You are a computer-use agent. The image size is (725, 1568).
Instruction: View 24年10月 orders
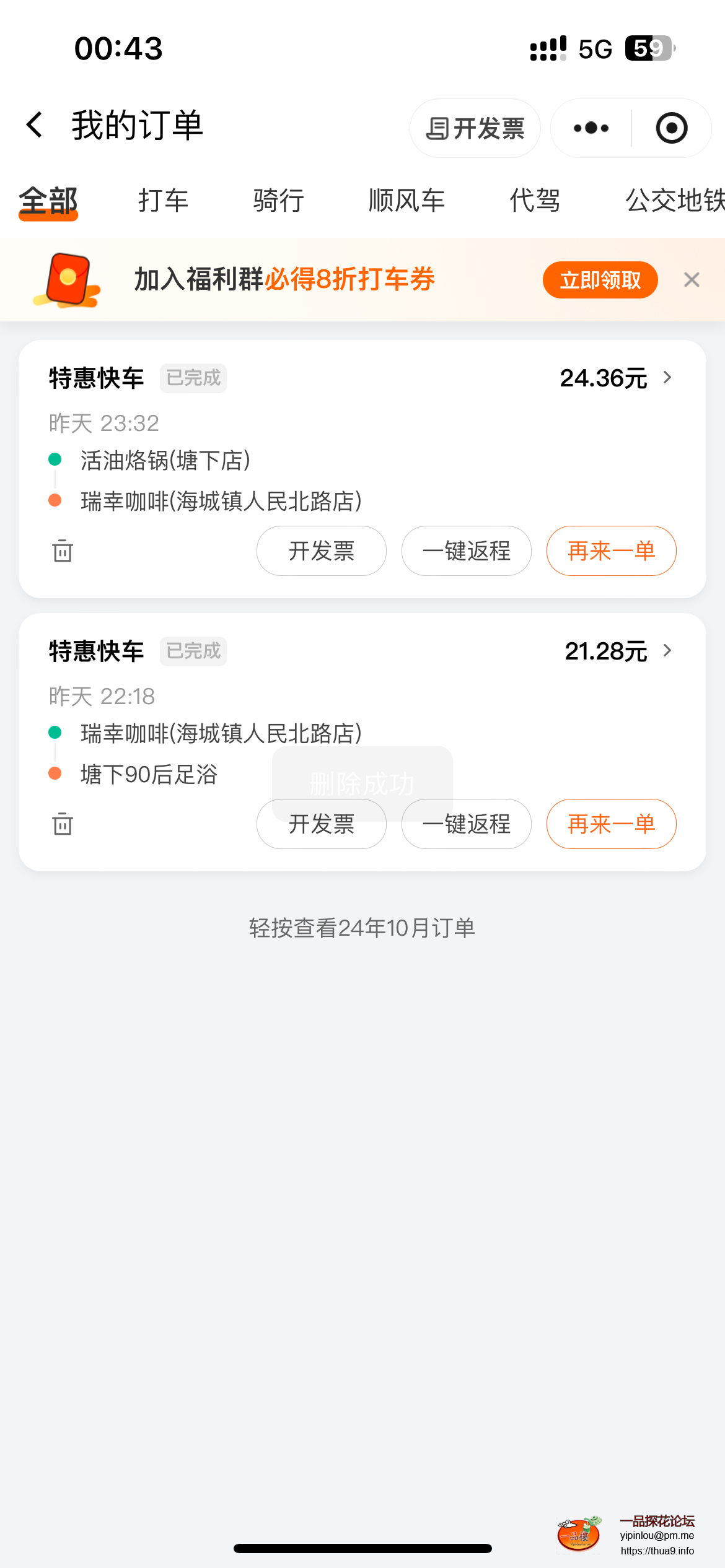362,928
